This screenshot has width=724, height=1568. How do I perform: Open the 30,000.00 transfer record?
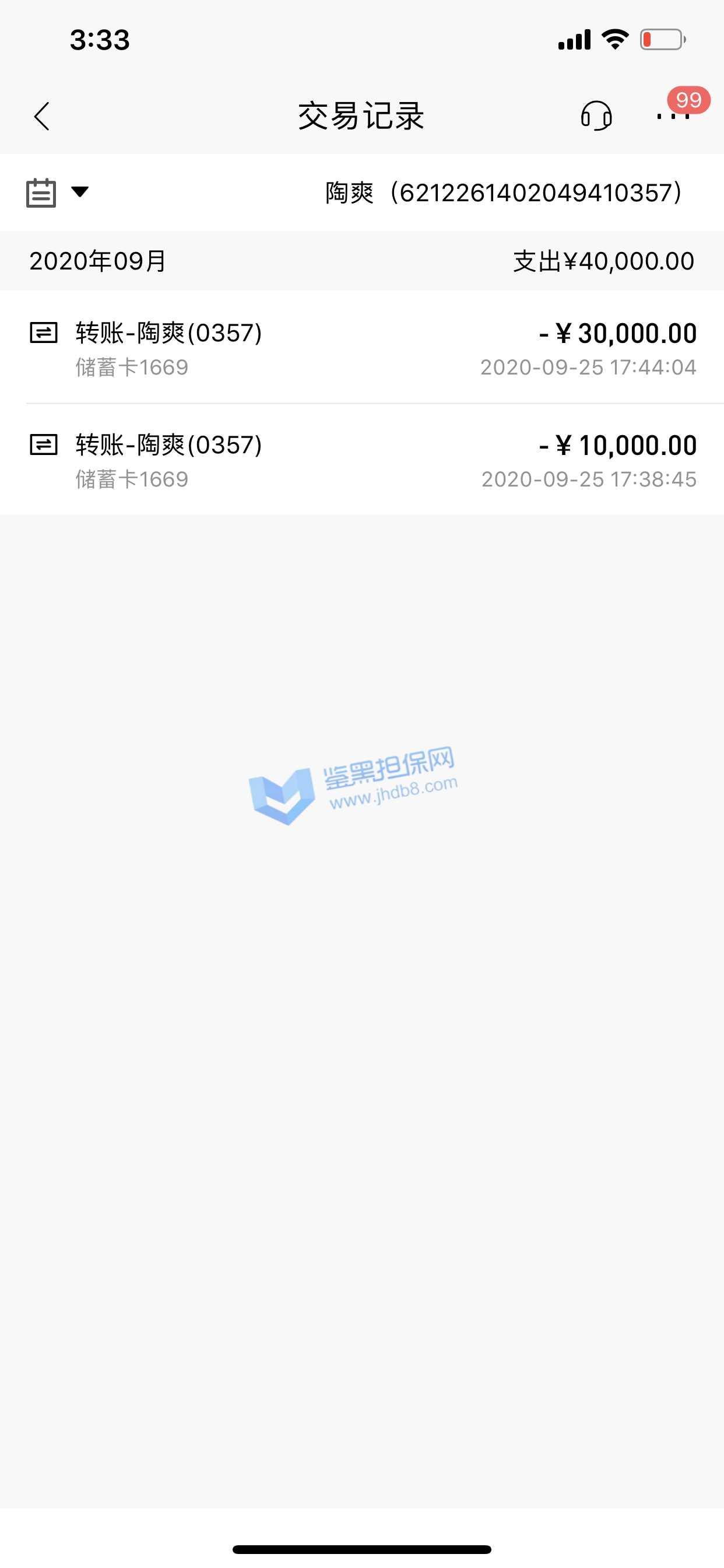click(362, 348)
